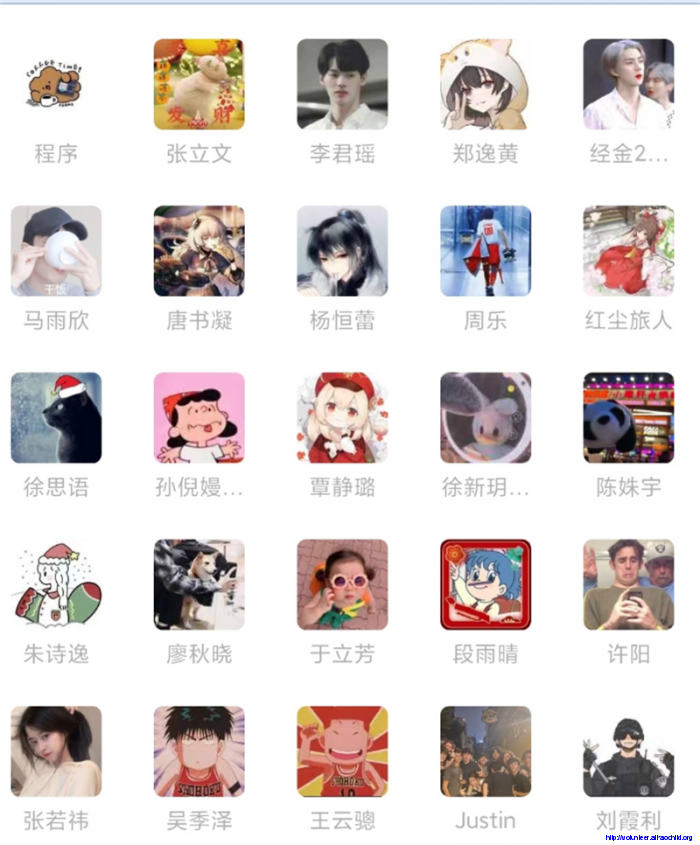Viewport: 700px width, 845px height.
Task: View member Justin
Action: point(485,752)
